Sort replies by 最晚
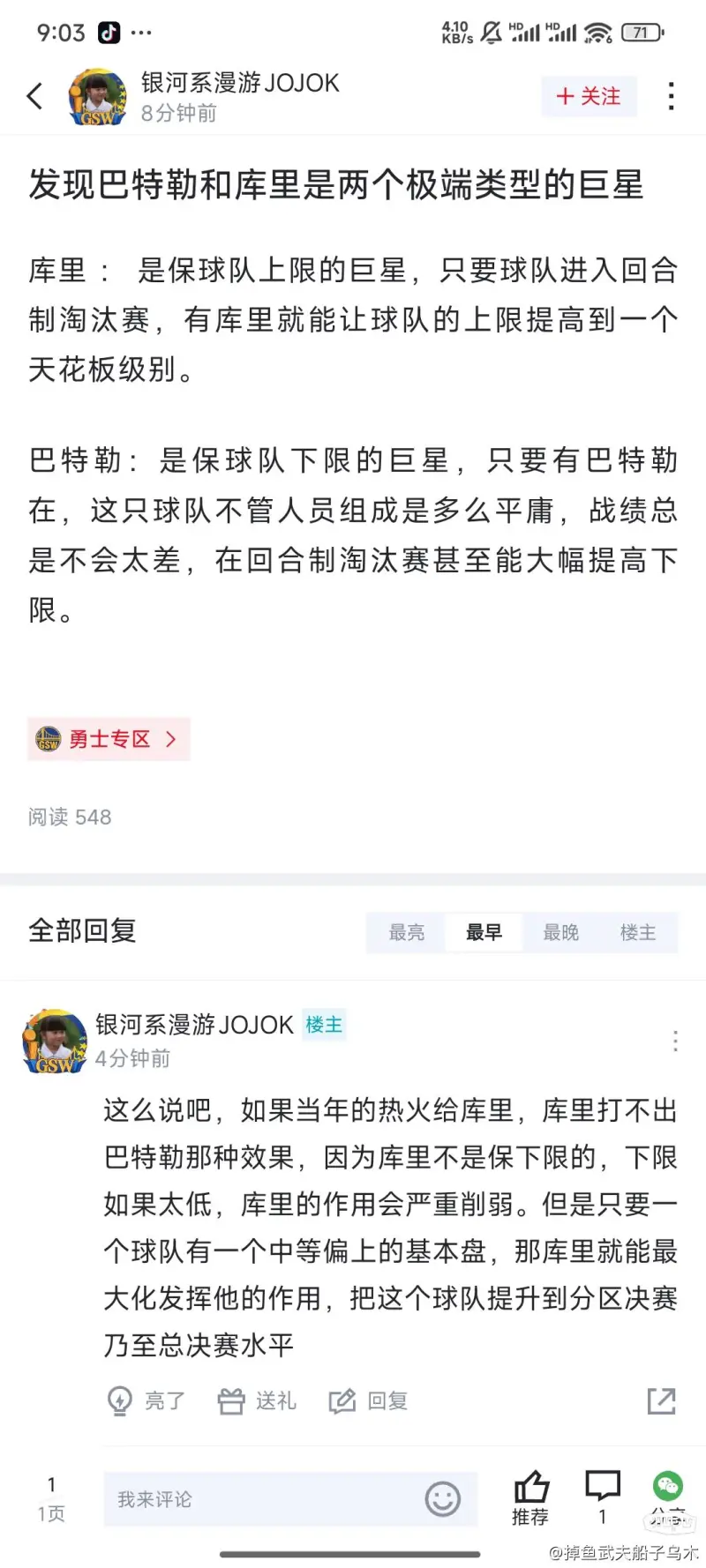The image size is (706, 1568). coord(560,932)
